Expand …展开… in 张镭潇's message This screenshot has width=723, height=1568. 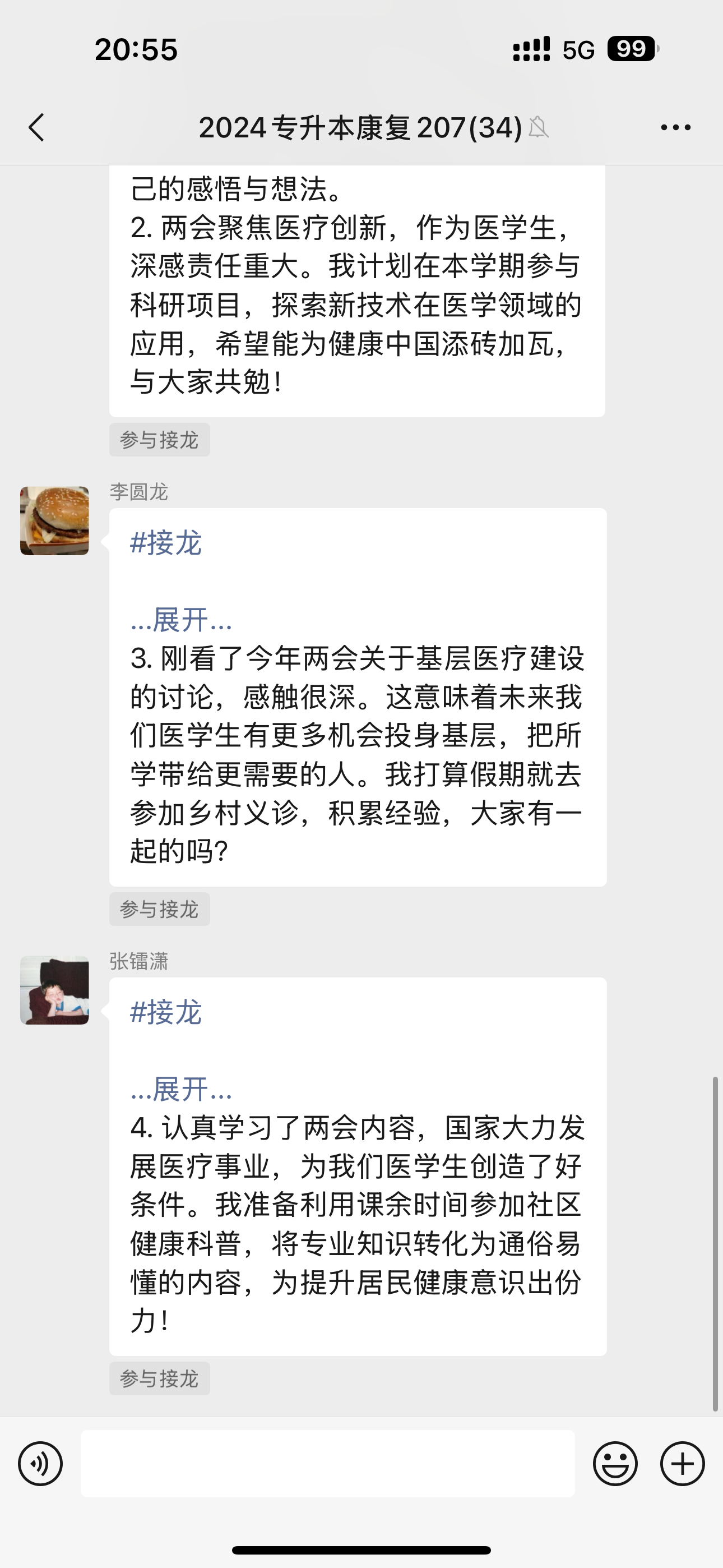click(182, 1089)
